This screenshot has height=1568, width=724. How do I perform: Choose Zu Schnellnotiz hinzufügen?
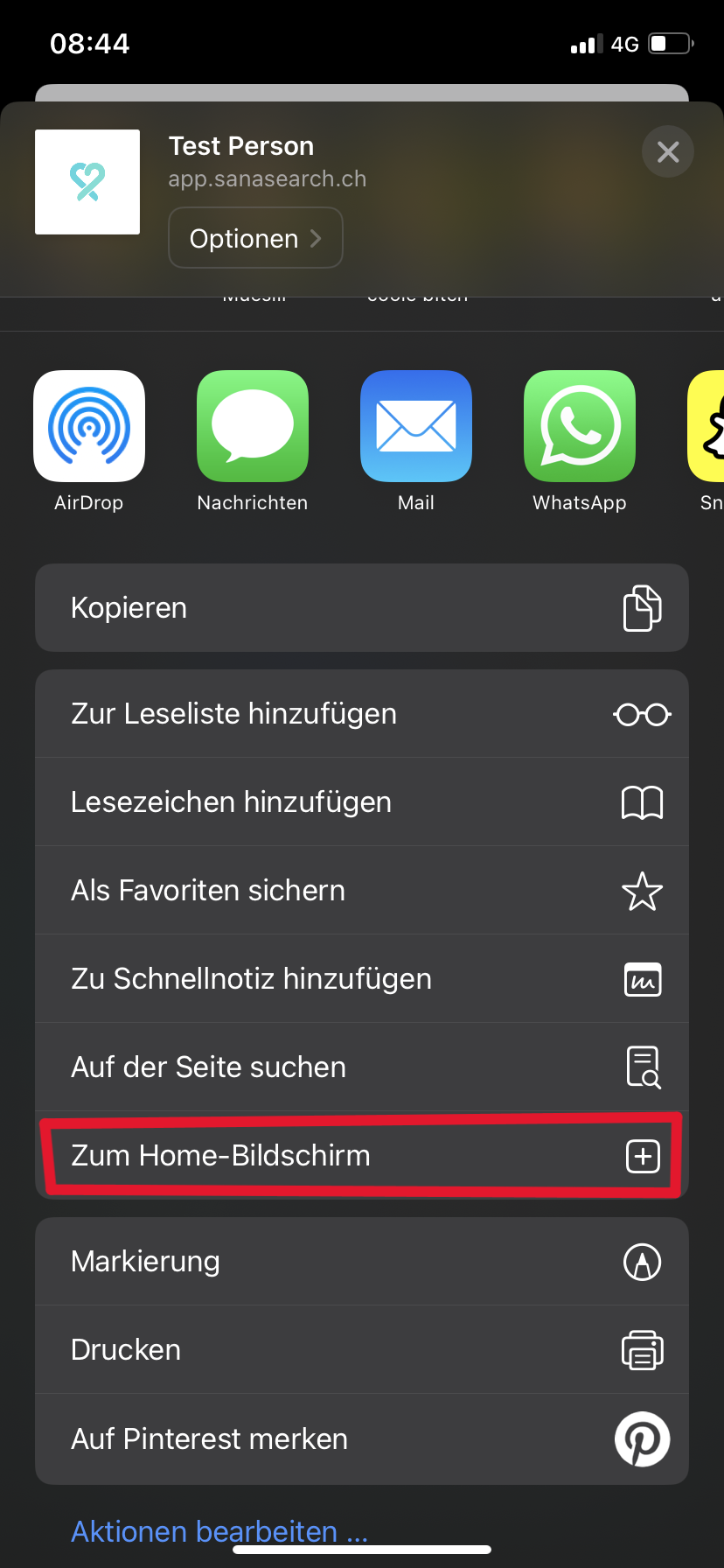point(362,979)
